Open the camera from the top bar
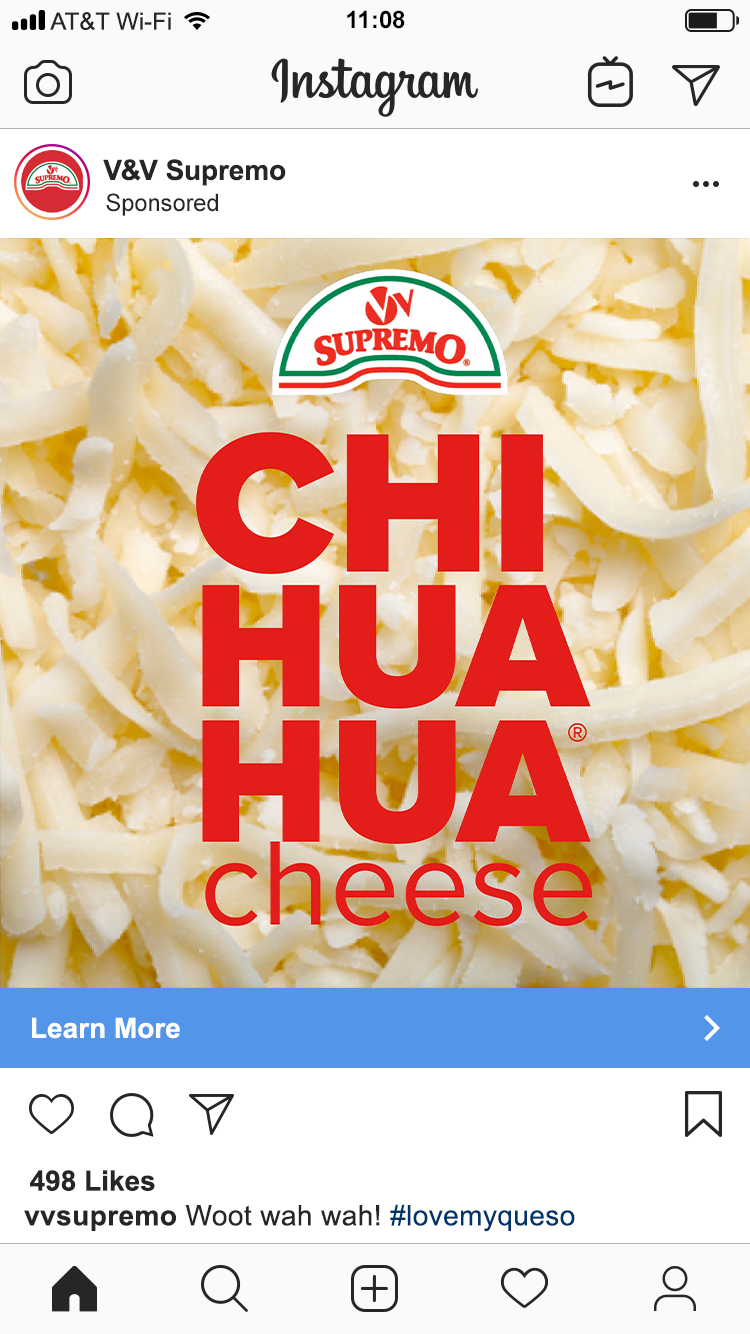The width and height of the screenshot is (750, 1334). 48,83
